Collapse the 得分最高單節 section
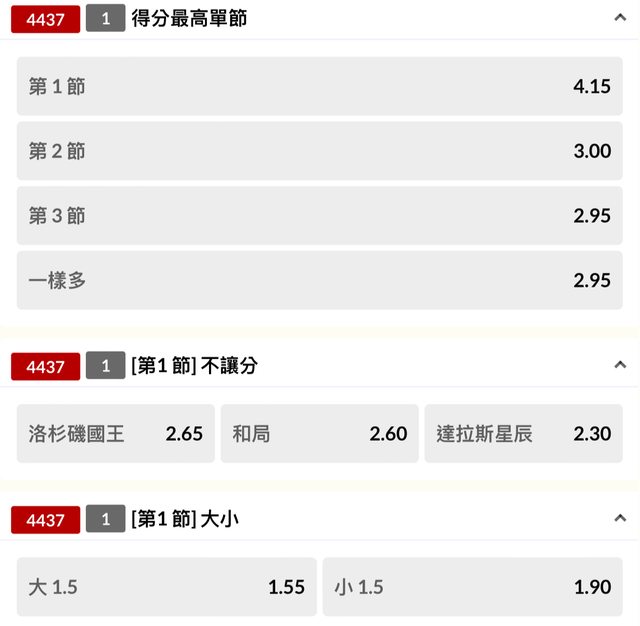 click(620, 18)
